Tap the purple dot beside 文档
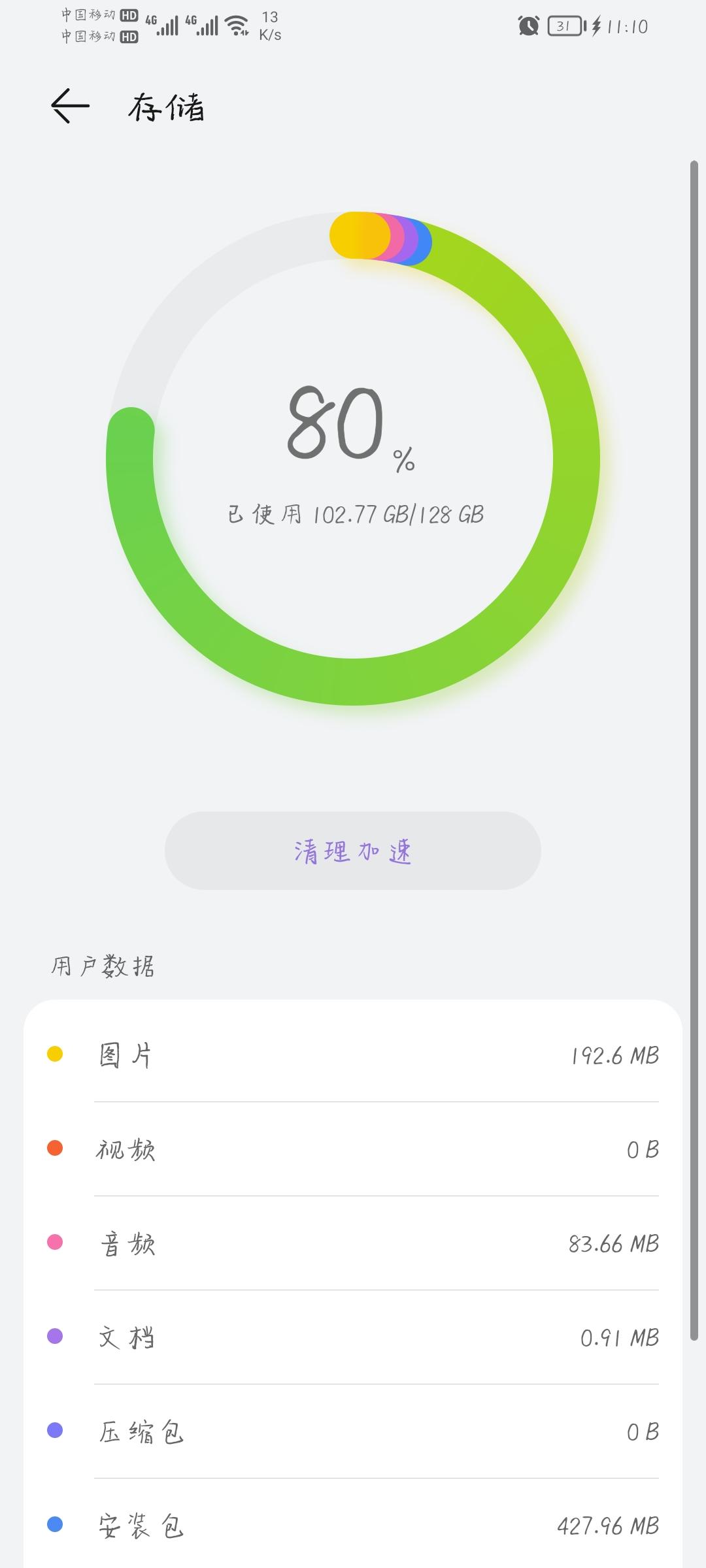The width and height of the screenshot is (706, 1568). (x=56, y=1337)
